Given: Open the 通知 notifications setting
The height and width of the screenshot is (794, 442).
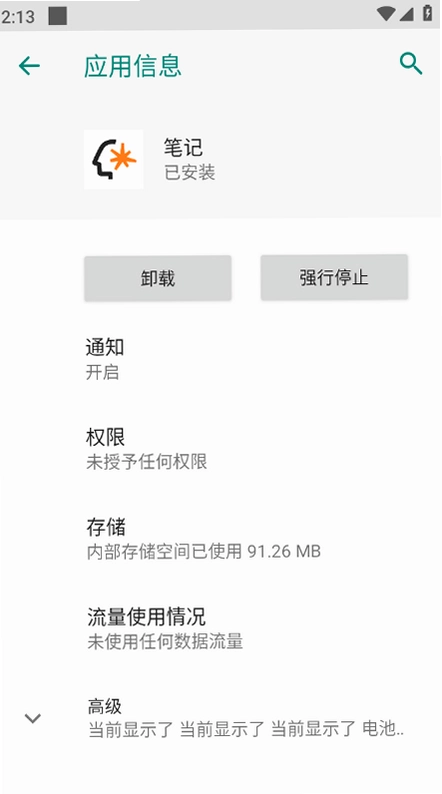Looking at the screenshot, I should [x=221, y=359].
